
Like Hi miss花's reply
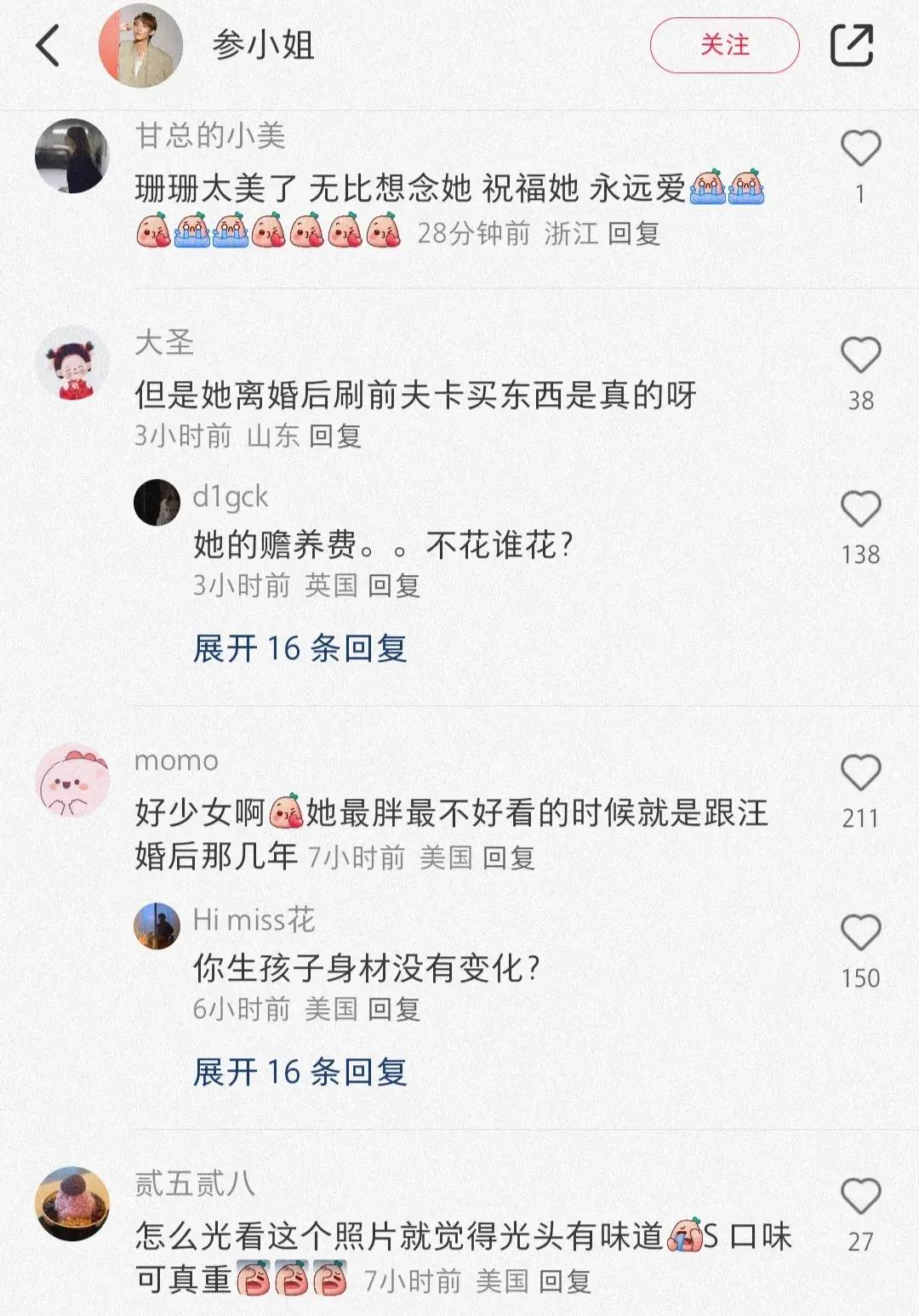pyautogui.click(x=860, y=933)
